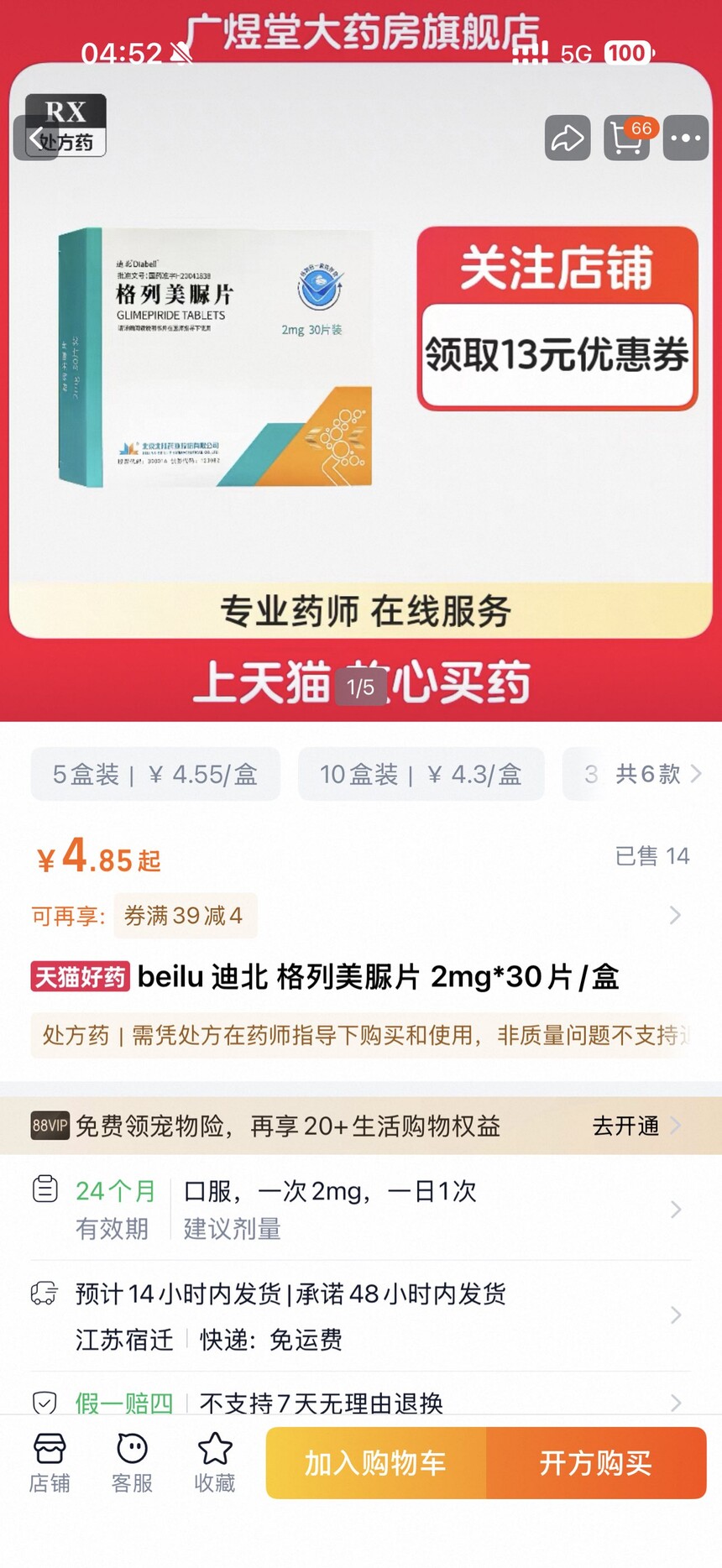Select the 5盒装 ¥4.55/盒 option
The width and height of the screenshot is (722, 1568).
[x=155, y=774]
